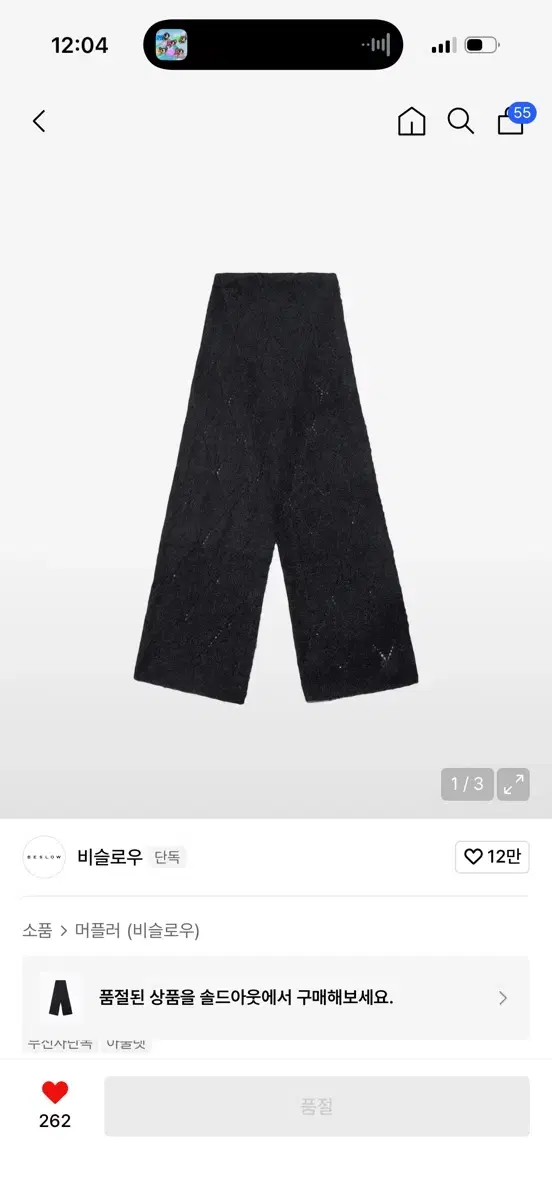Like the brand with the 12만 heart button
This screenshot has height=1200, width=552.
[x=492, y=857]
